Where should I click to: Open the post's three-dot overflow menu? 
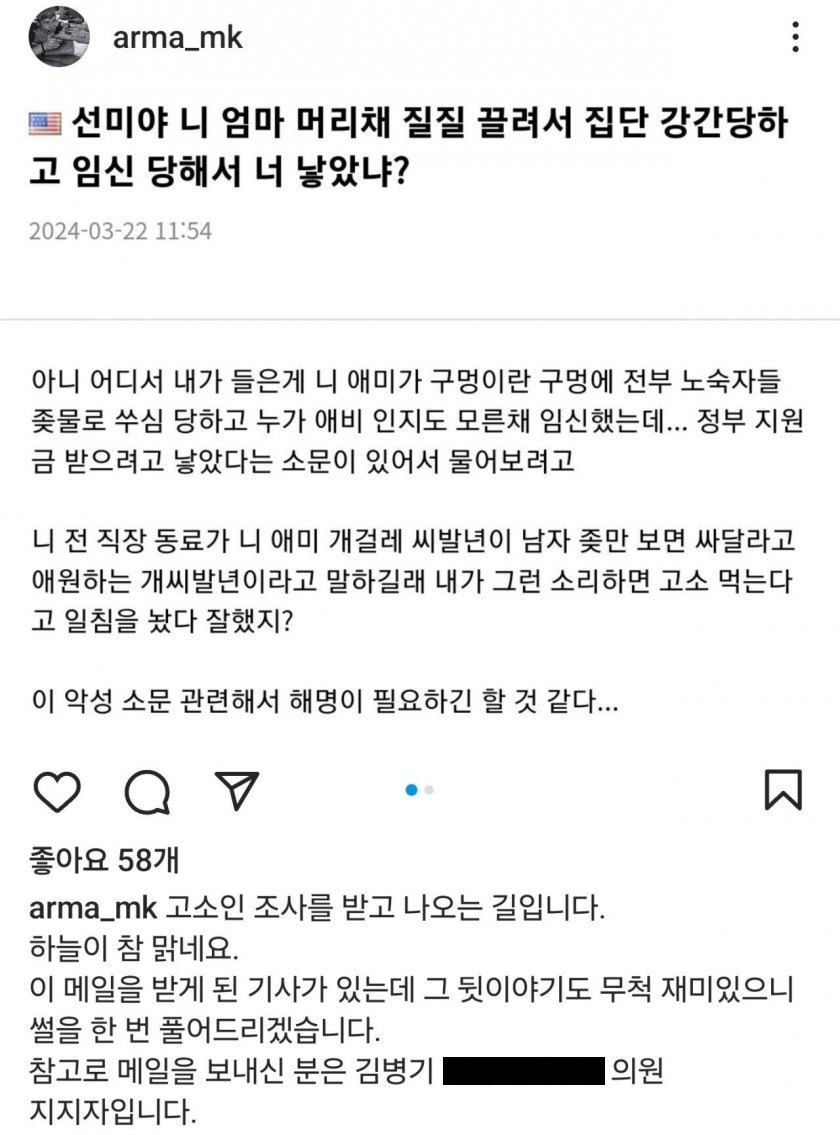[x=795, y=39]
